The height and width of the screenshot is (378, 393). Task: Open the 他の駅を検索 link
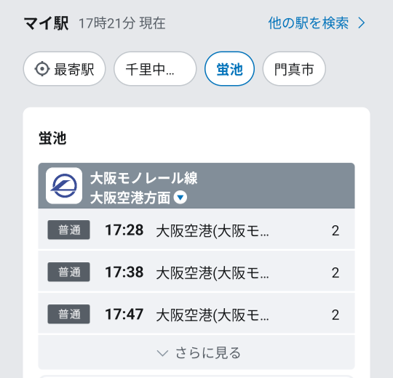(x=317, y=23)
